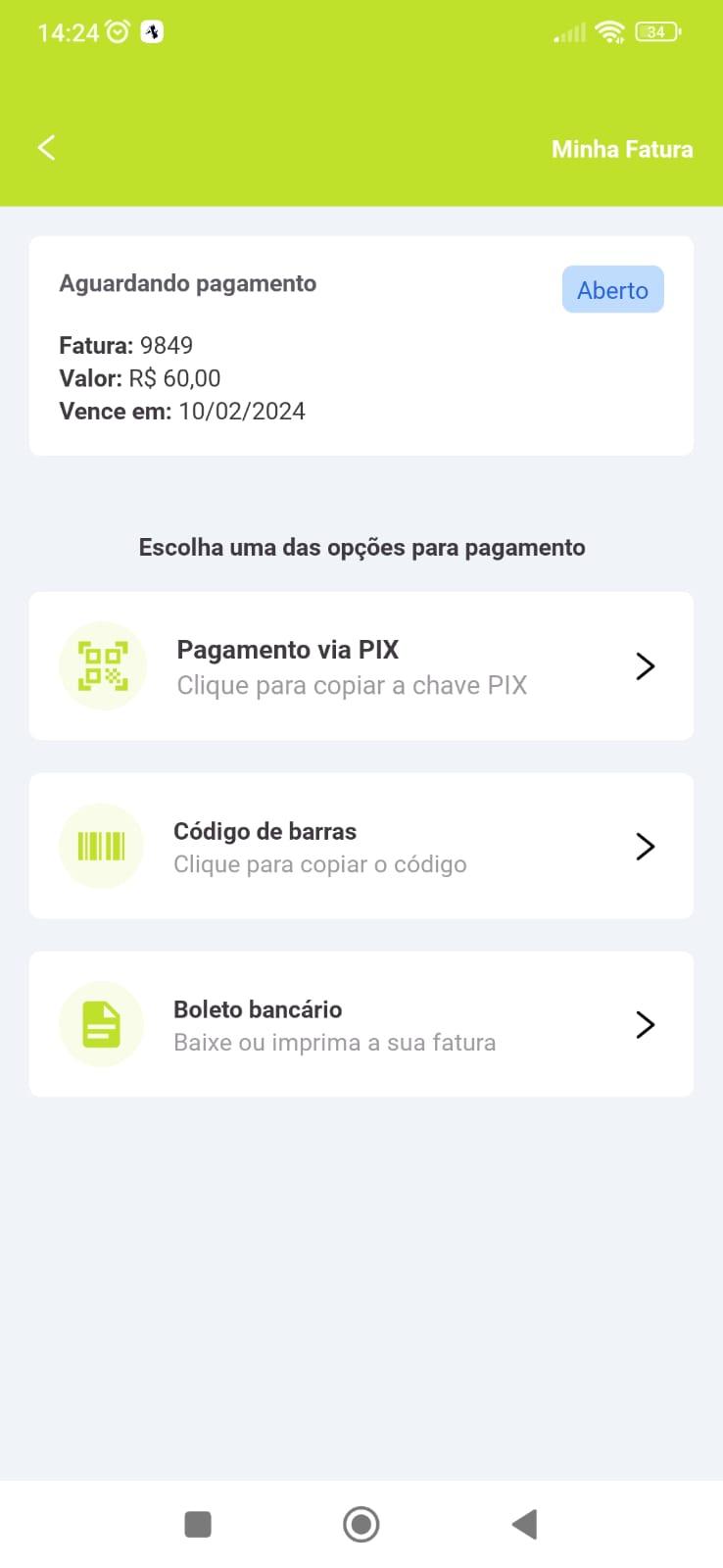This screenshot has height=1568, width=723.
Task: Go back using the header arrow
Action: 46,148
